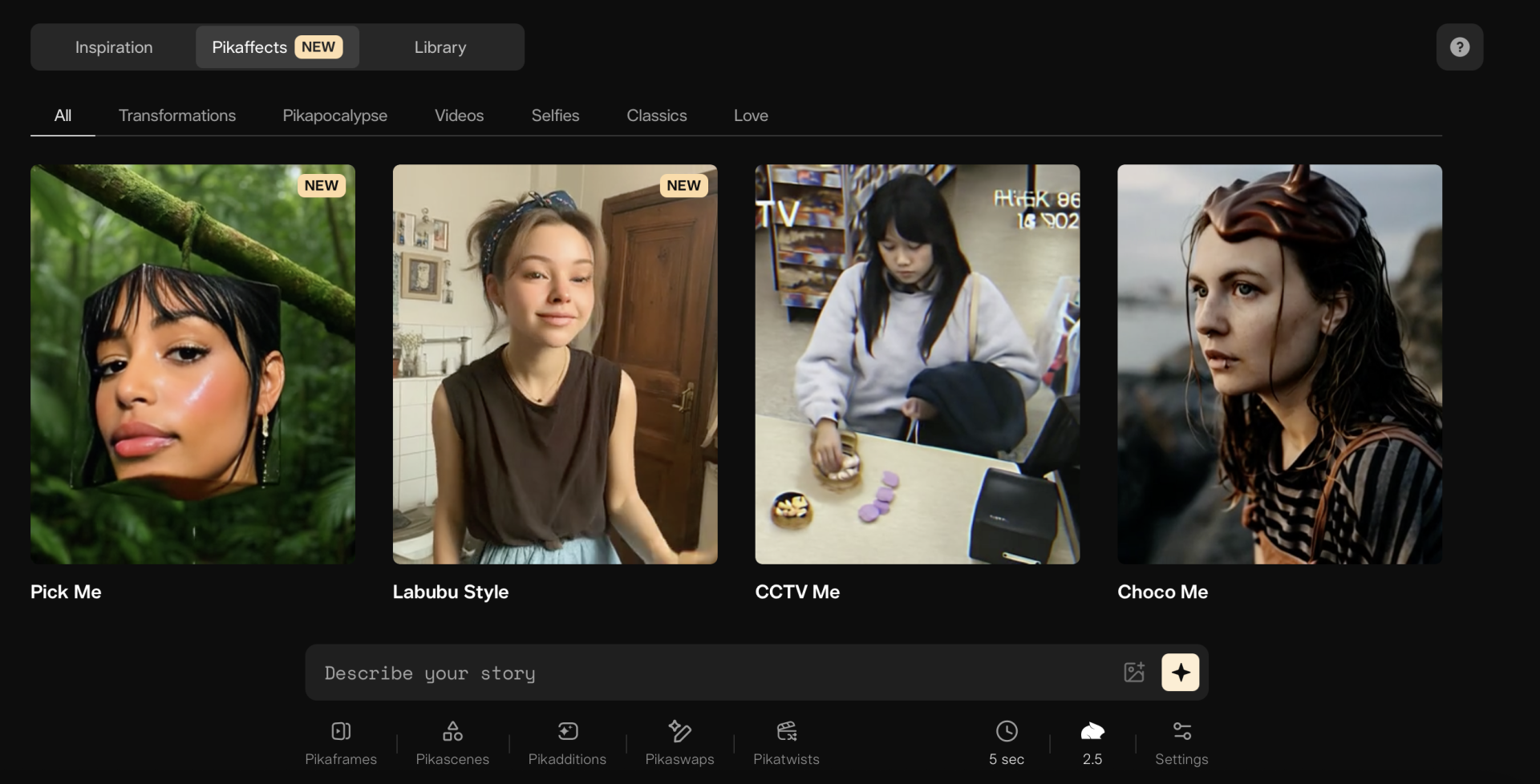Change the 5 sec duration

click(1007, 742)
